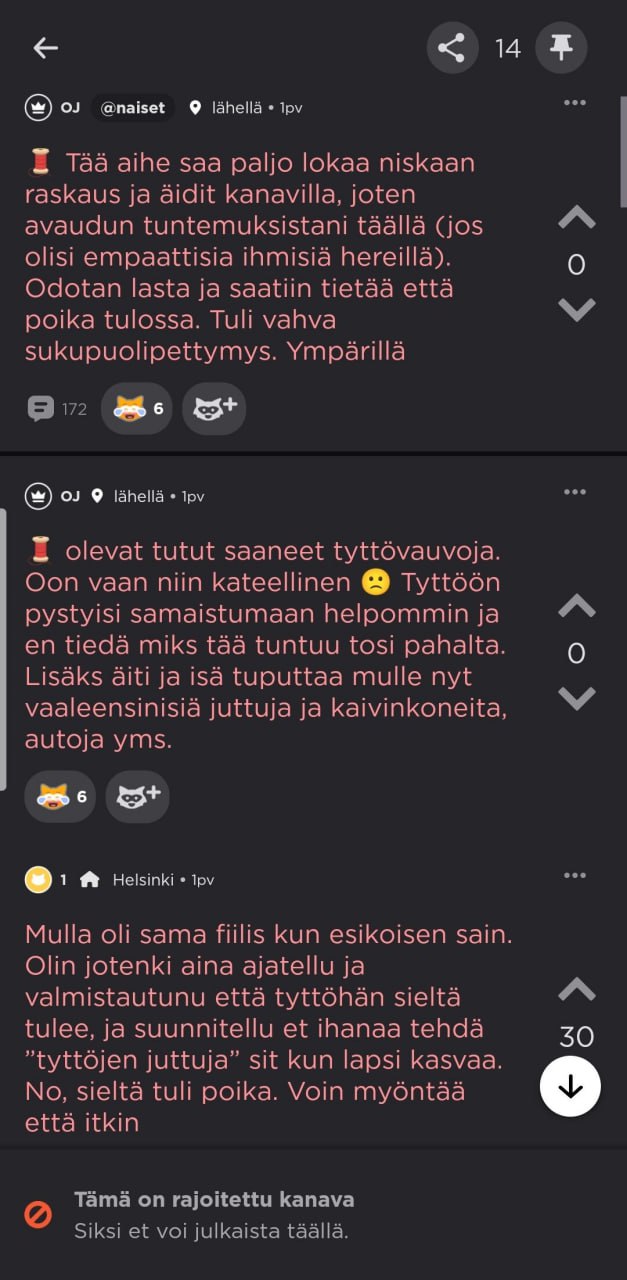Image resolution: width=627 pixels, height=1280 pixels.
Task: Pin this thread
Action: (561, 47)
